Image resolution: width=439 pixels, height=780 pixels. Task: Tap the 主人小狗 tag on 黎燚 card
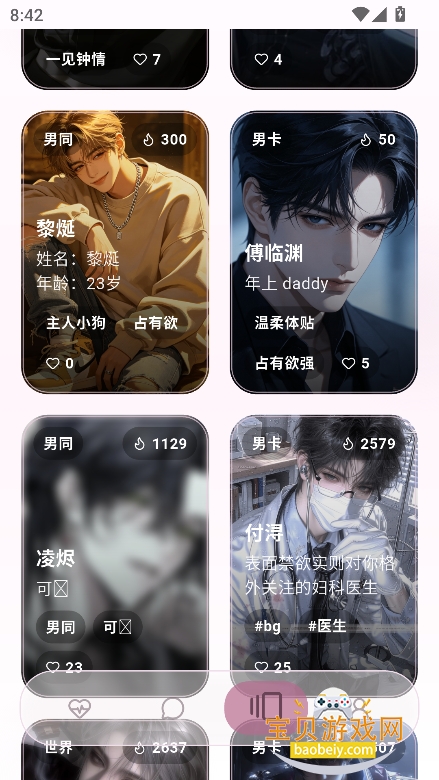click(x=76, y=323)
